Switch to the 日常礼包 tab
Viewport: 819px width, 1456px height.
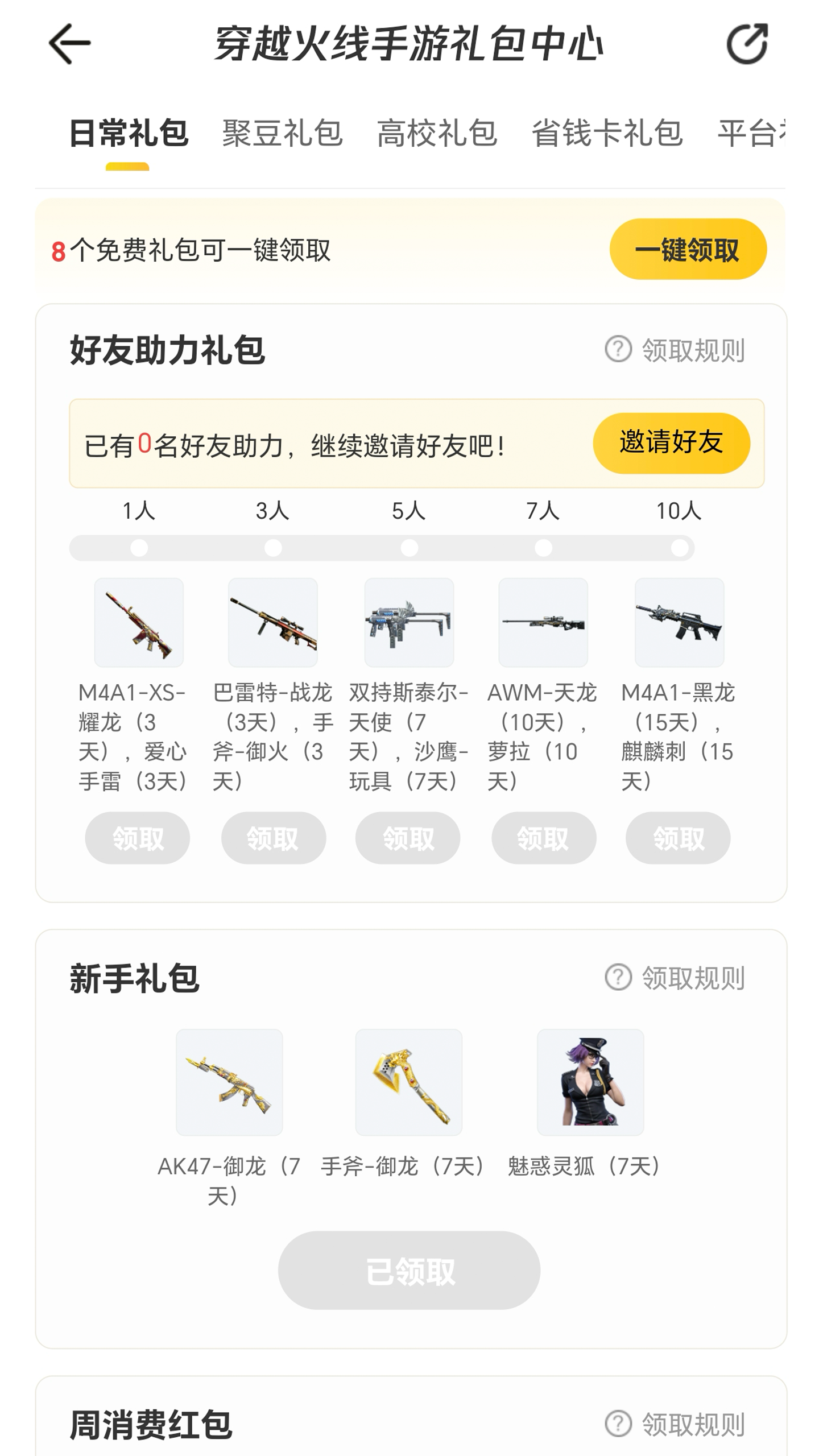[128, 133]
